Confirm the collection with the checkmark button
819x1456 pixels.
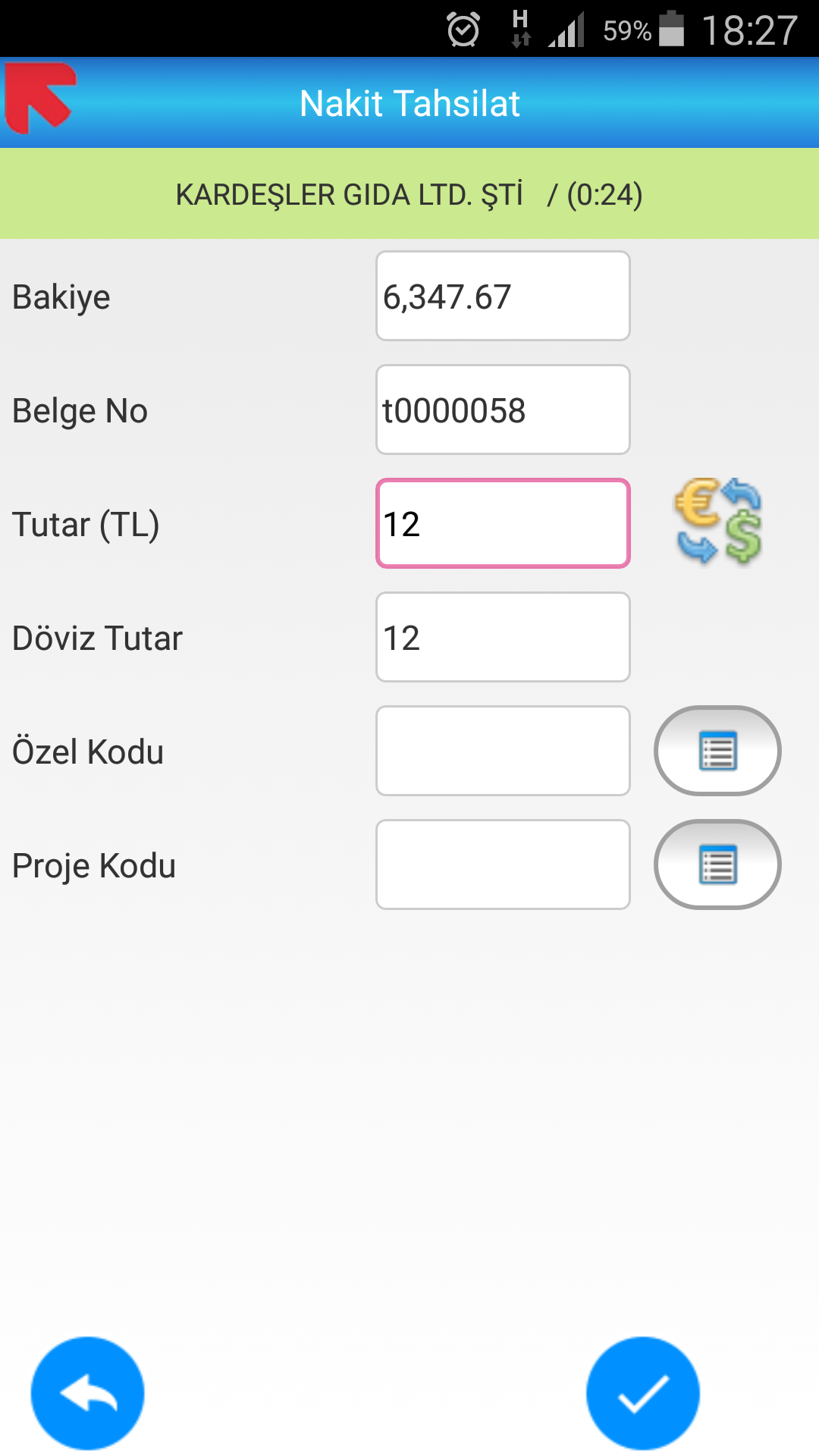(643, 1393)
